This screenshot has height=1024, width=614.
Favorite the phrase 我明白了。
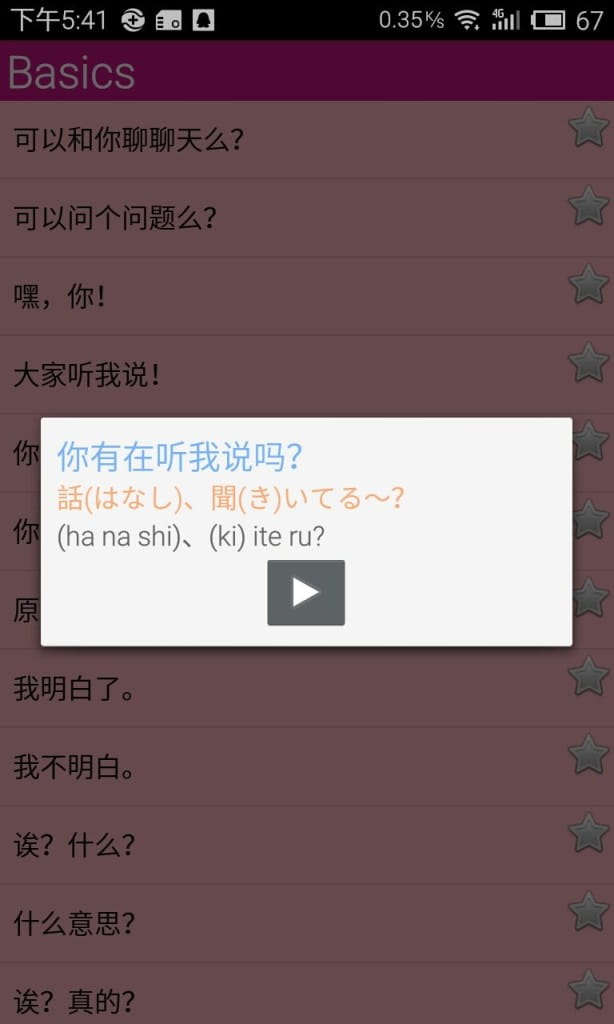point(588,677)
